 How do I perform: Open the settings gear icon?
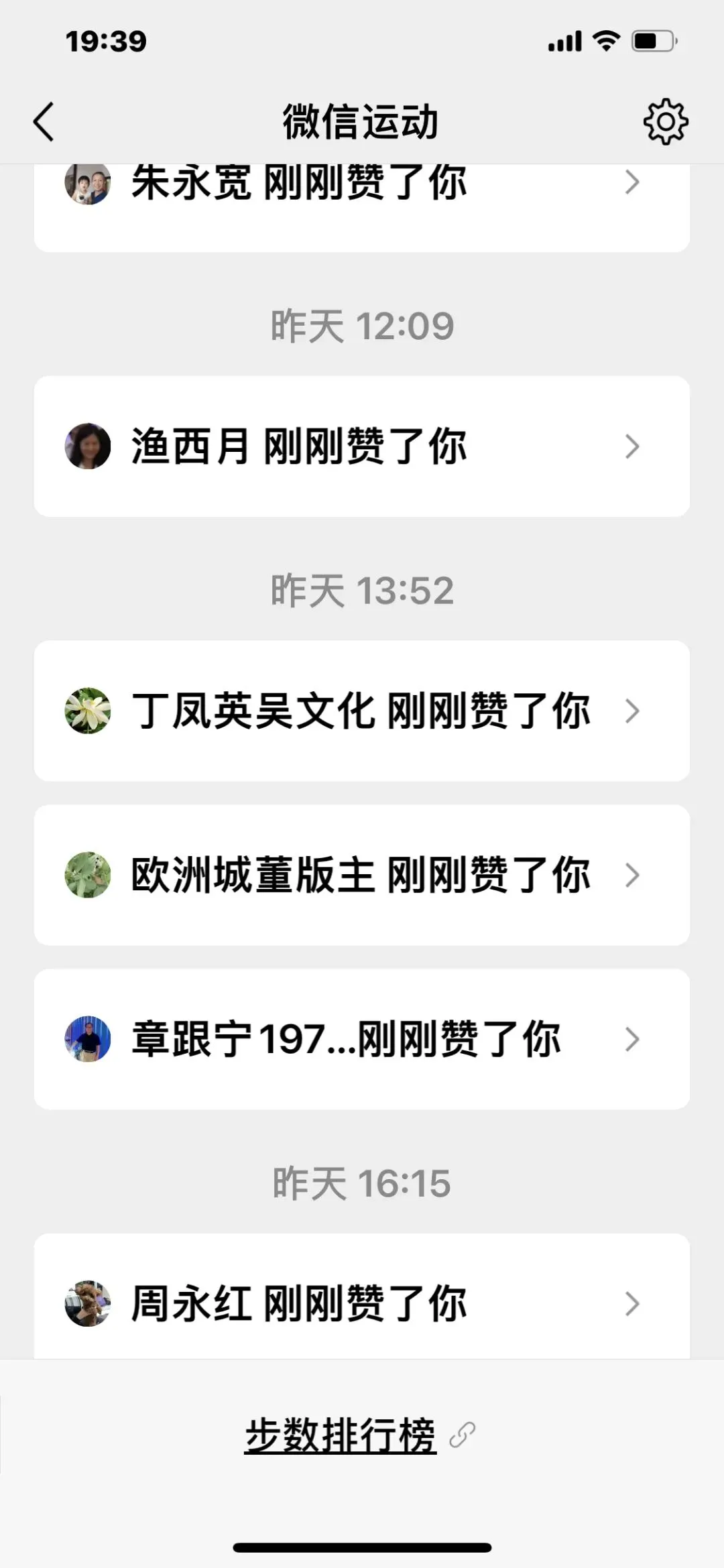tap(665, 122)
